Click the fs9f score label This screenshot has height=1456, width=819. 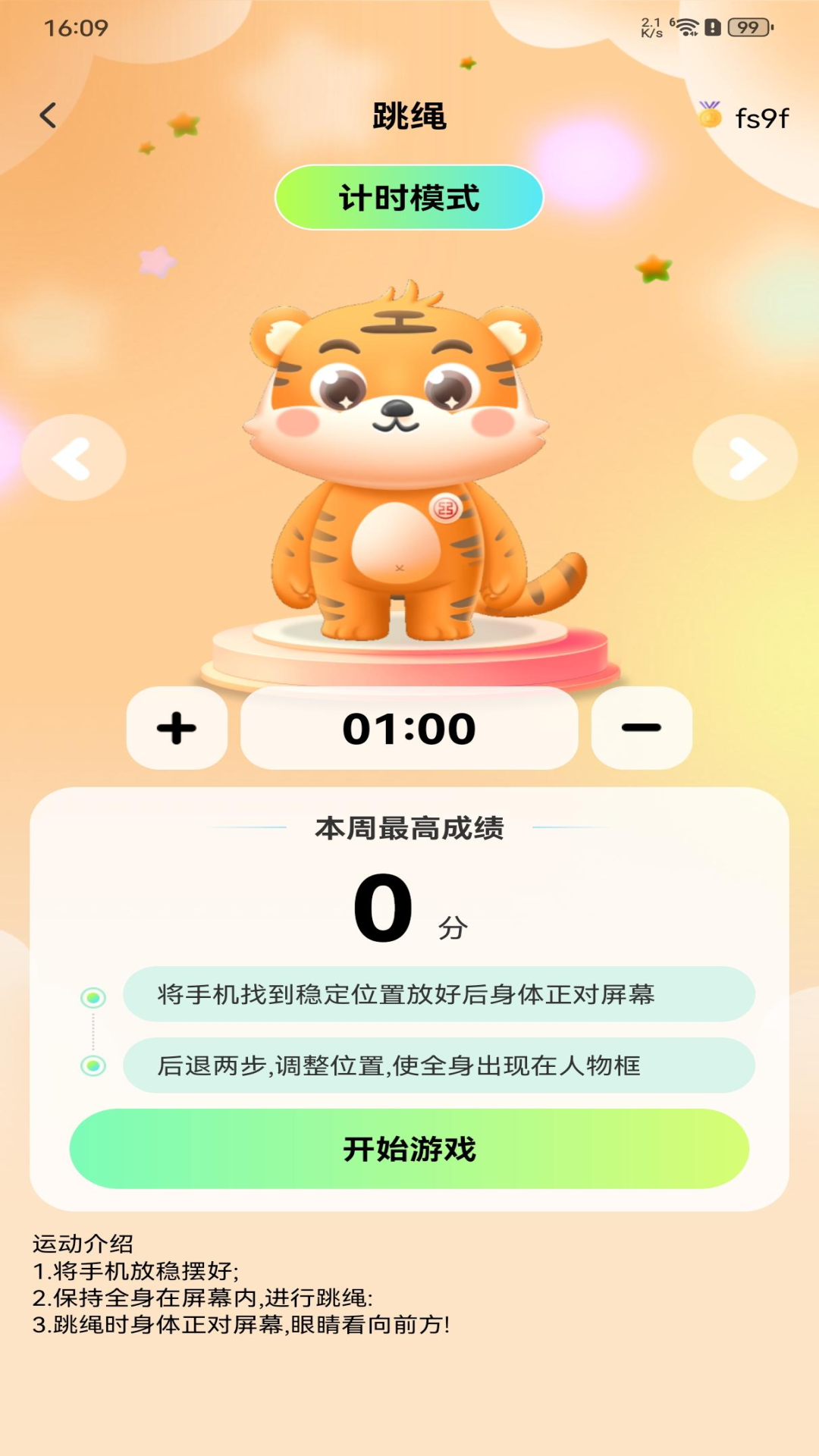pos(761,116)
